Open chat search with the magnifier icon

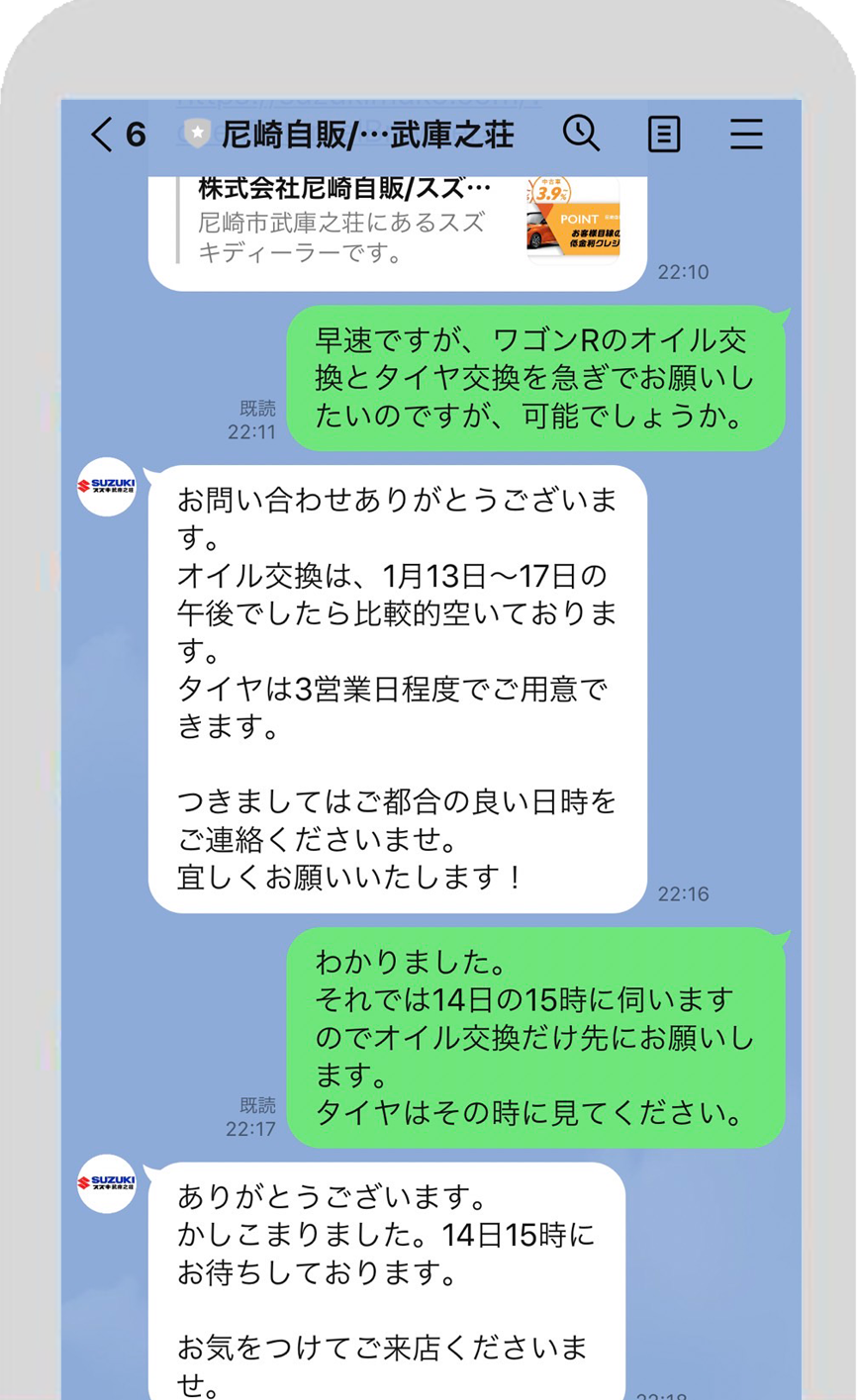coord(581,134)
